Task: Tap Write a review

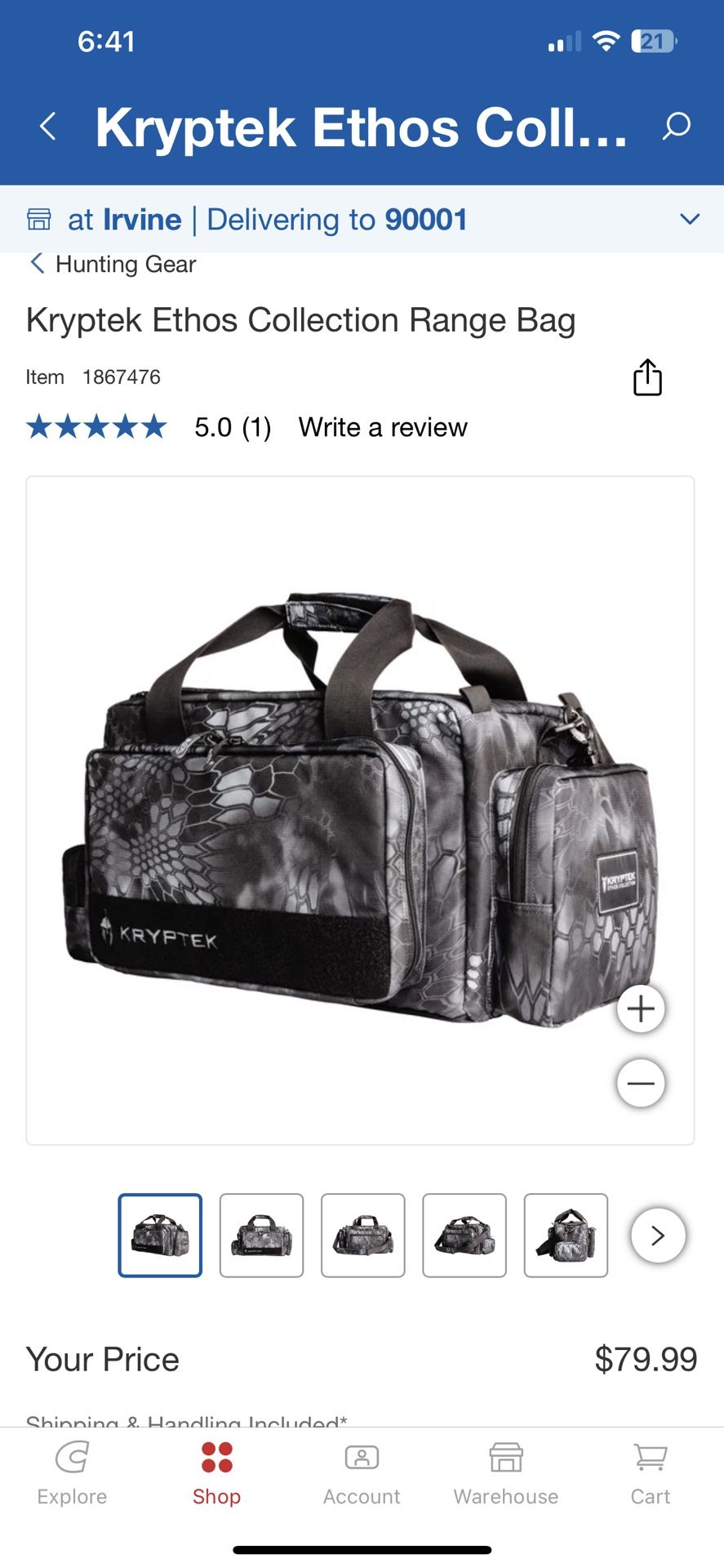Action: [x=383, y=427]
